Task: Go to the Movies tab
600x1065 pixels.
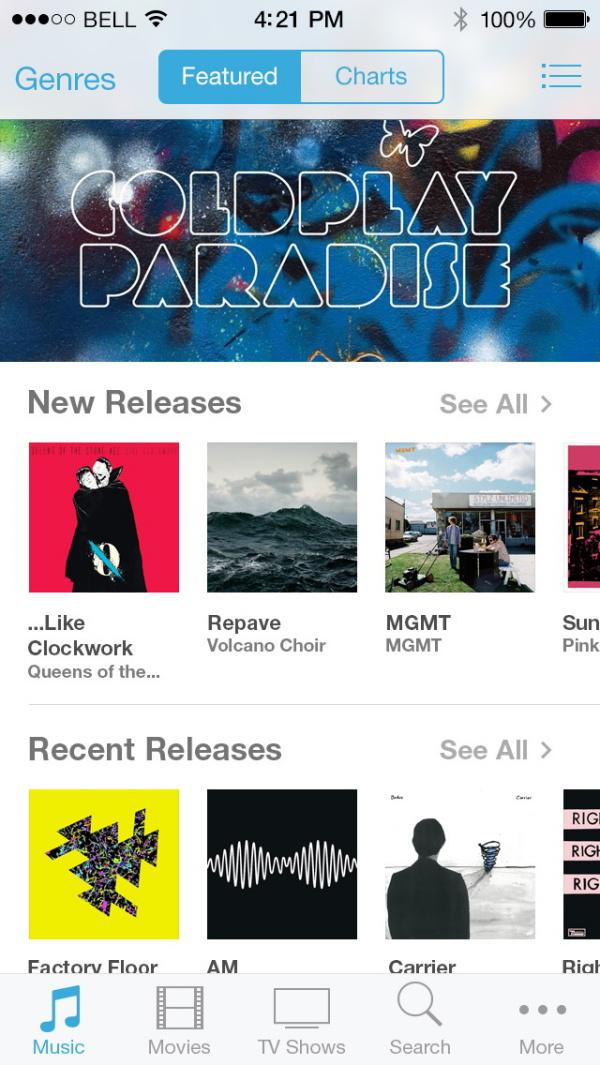Action: (x=179, y=1020)
